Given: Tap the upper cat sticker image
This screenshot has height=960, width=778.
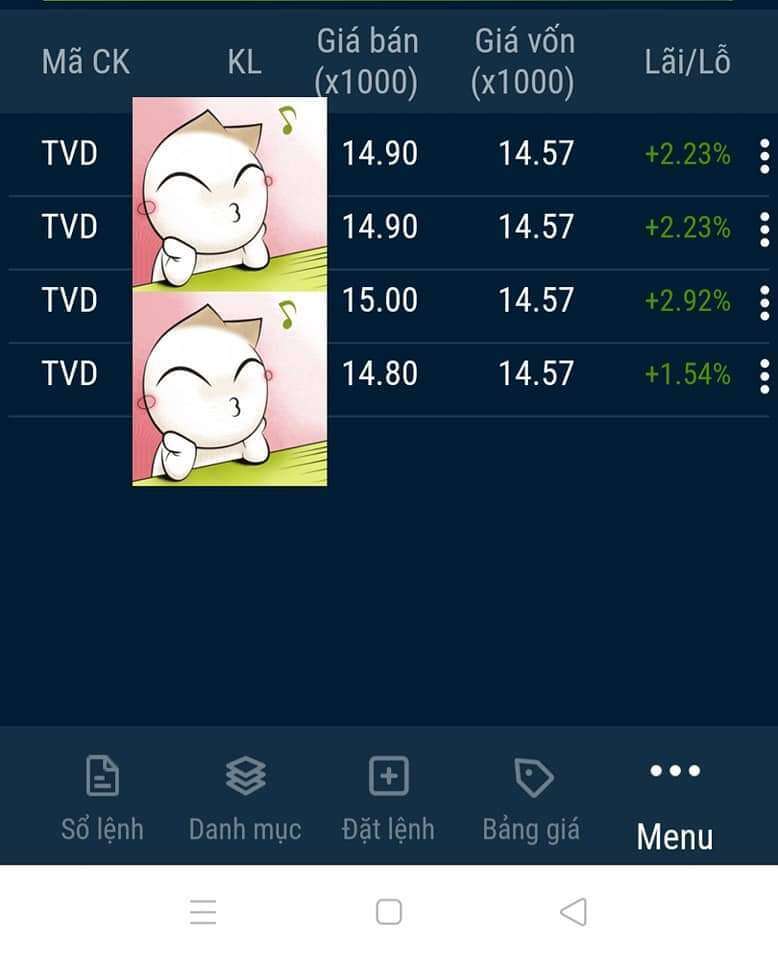Looking at the screenshot, I should pos(228,195).
